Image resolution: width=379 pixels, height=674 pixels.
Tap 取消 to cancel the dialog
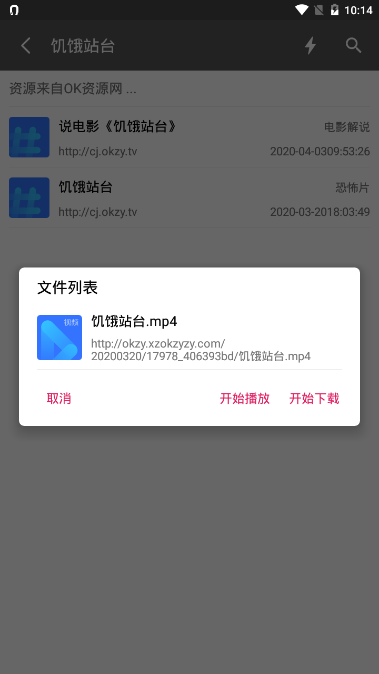tap(59, 398)
